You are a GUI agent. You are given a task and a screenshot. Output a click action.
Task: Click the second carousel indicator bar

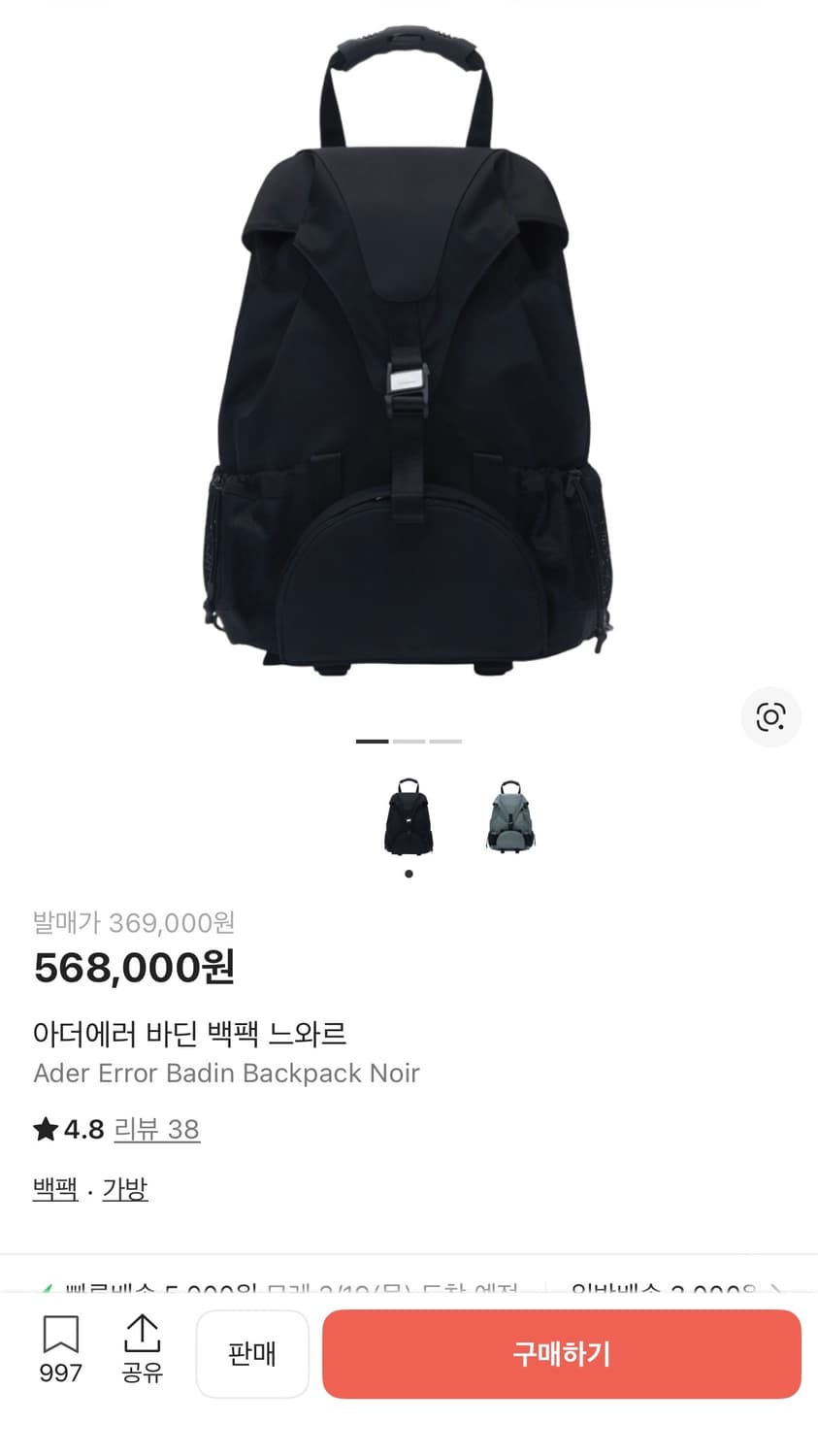point(409,741)
